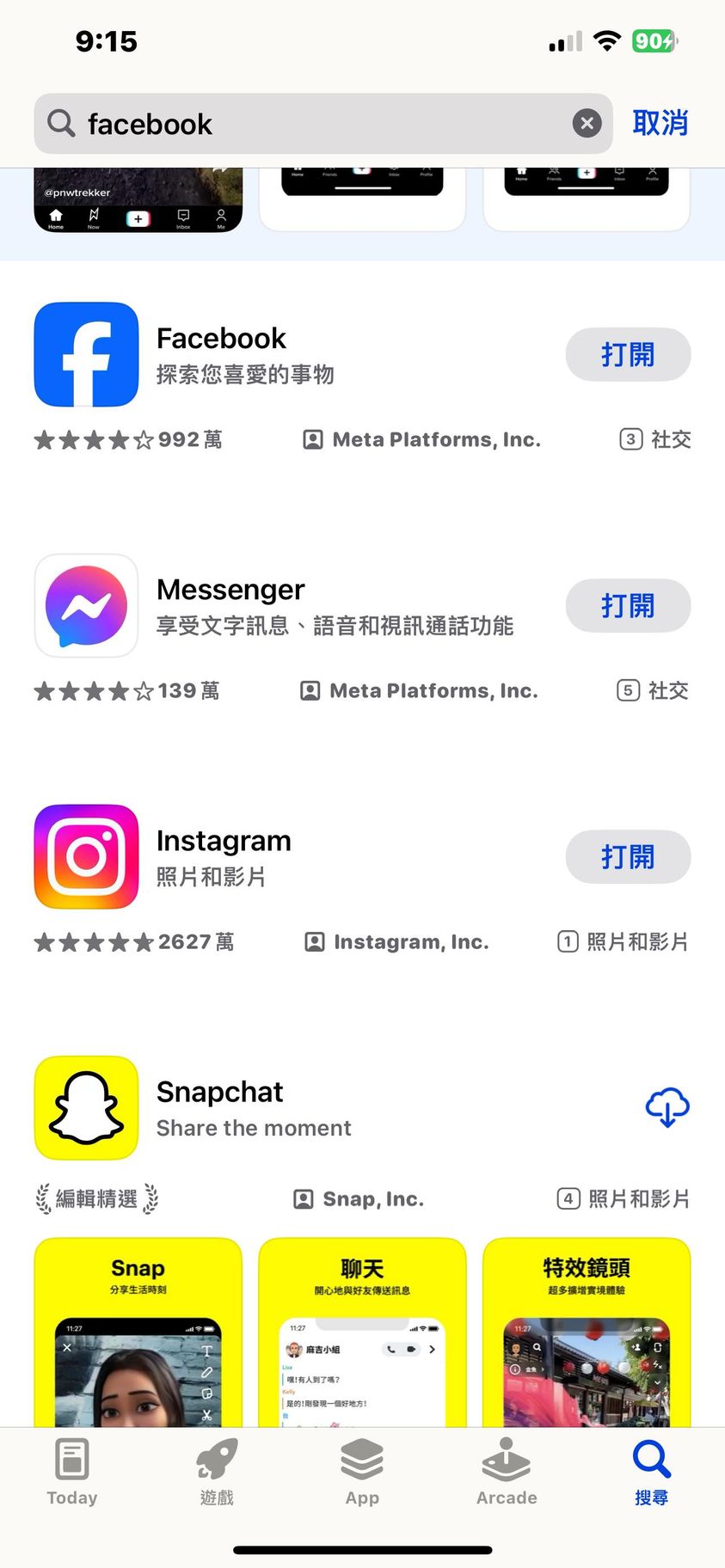
Task: View the Snap screenshot preview
Action: point(138,1332)
